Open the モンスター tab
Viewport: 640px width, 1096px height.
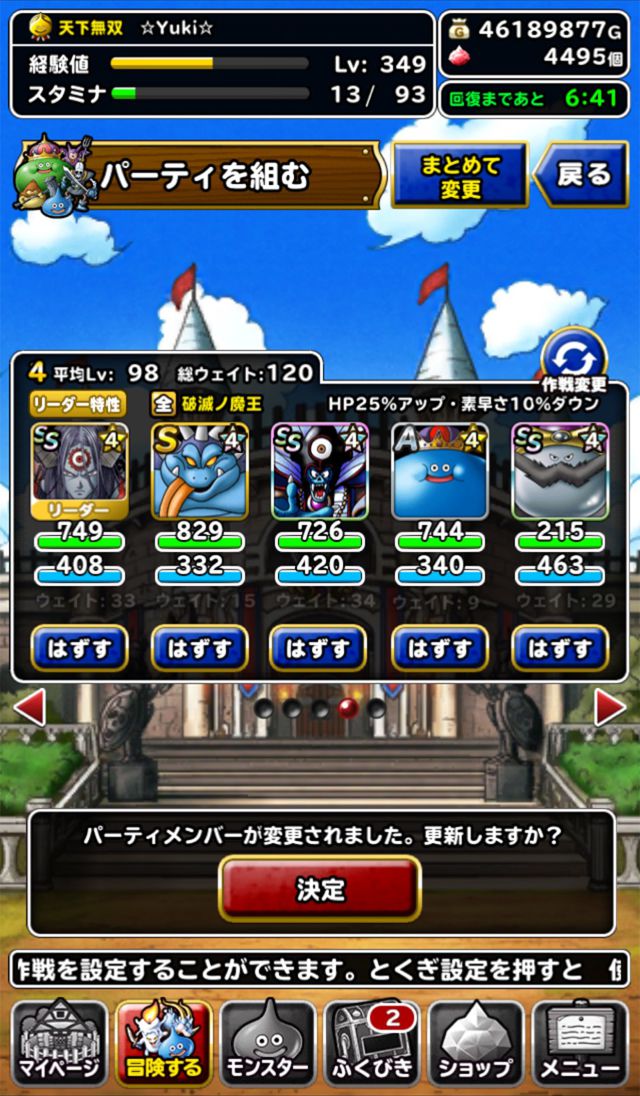coord(268,1041)
